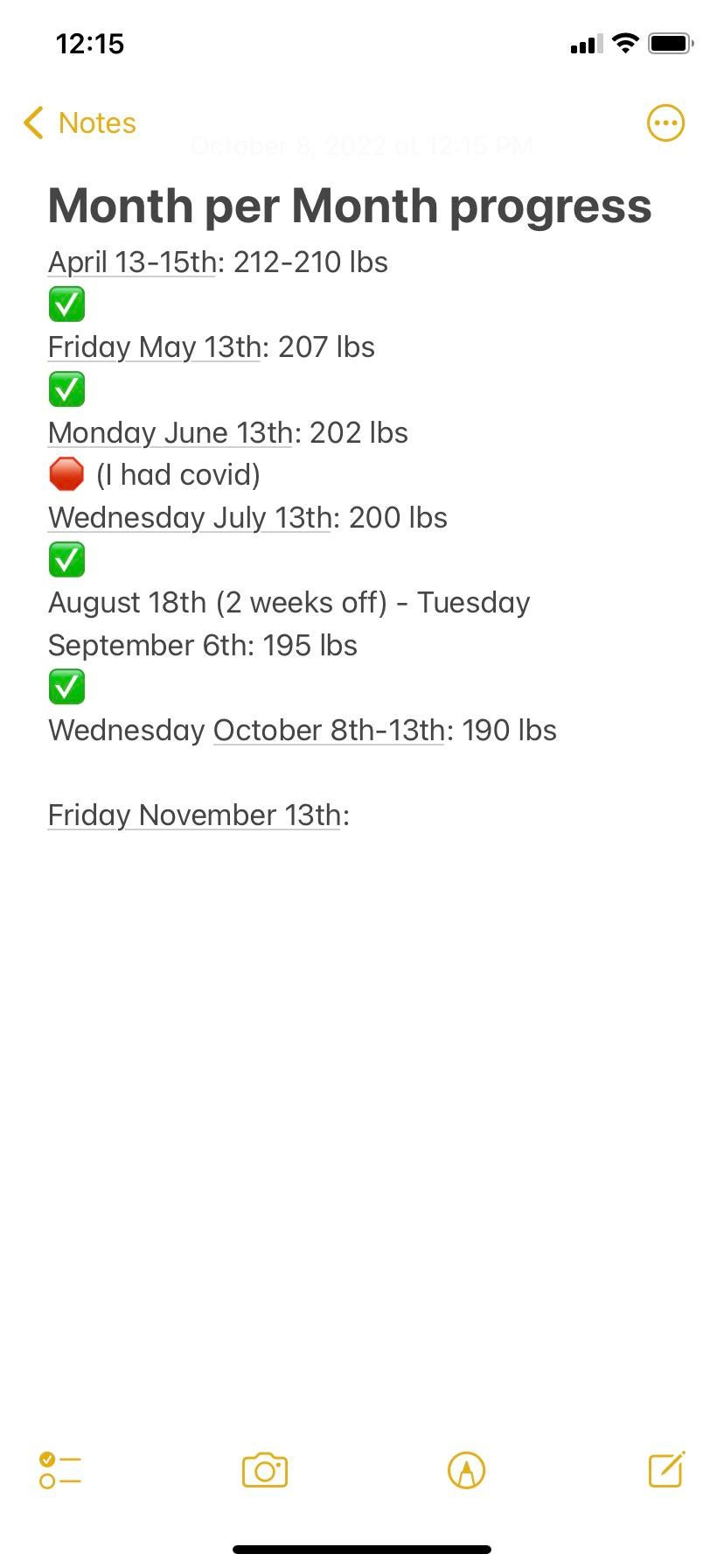Image resolution: width=724 pixels, height=1568 pixels.
Task: Tap the Friday May 13th date link
Action: 155,346
